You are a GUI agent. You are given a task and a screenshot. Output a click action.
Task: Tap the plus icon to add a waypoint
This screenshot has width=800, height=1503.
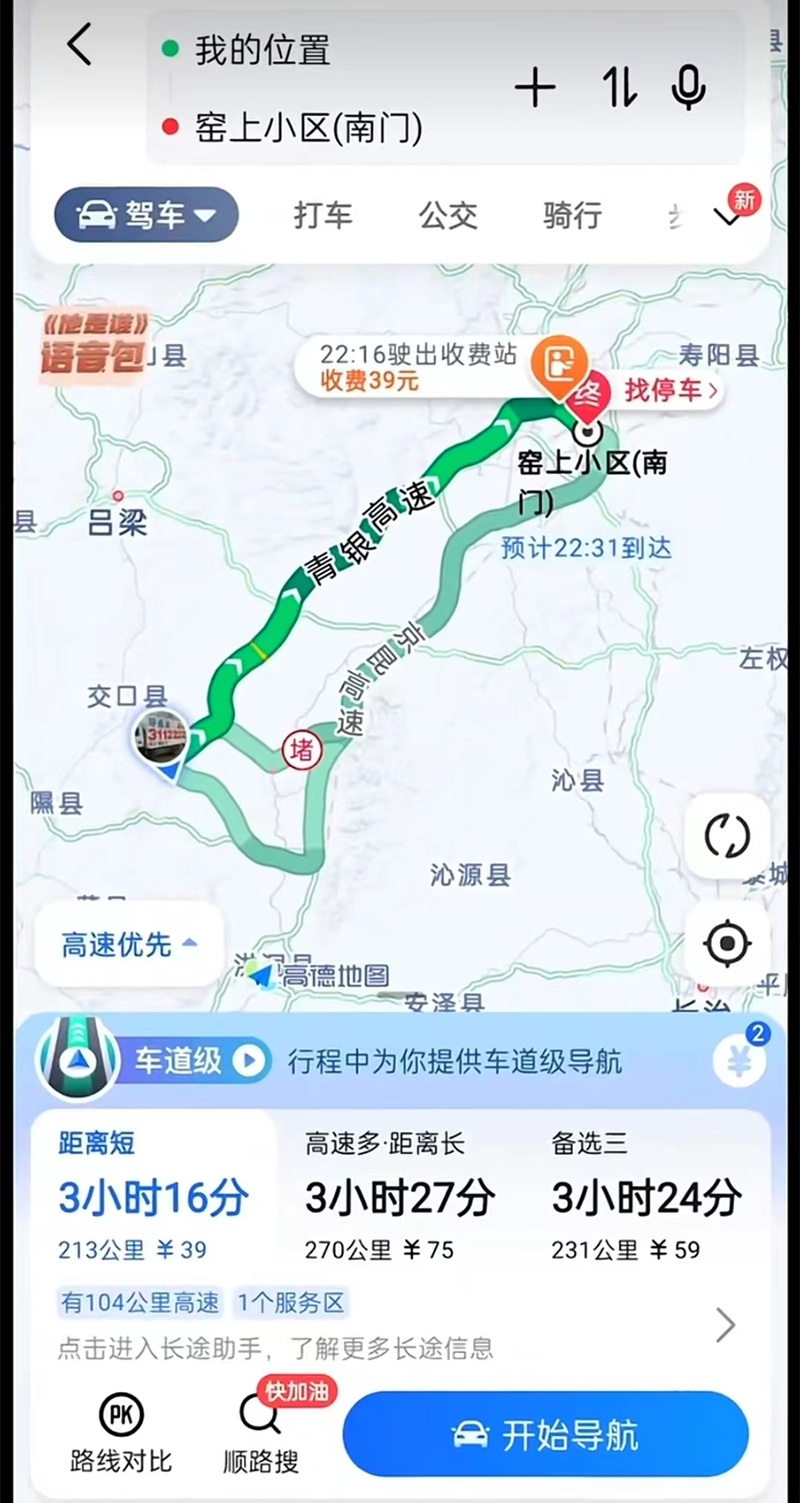click(536, 88)
